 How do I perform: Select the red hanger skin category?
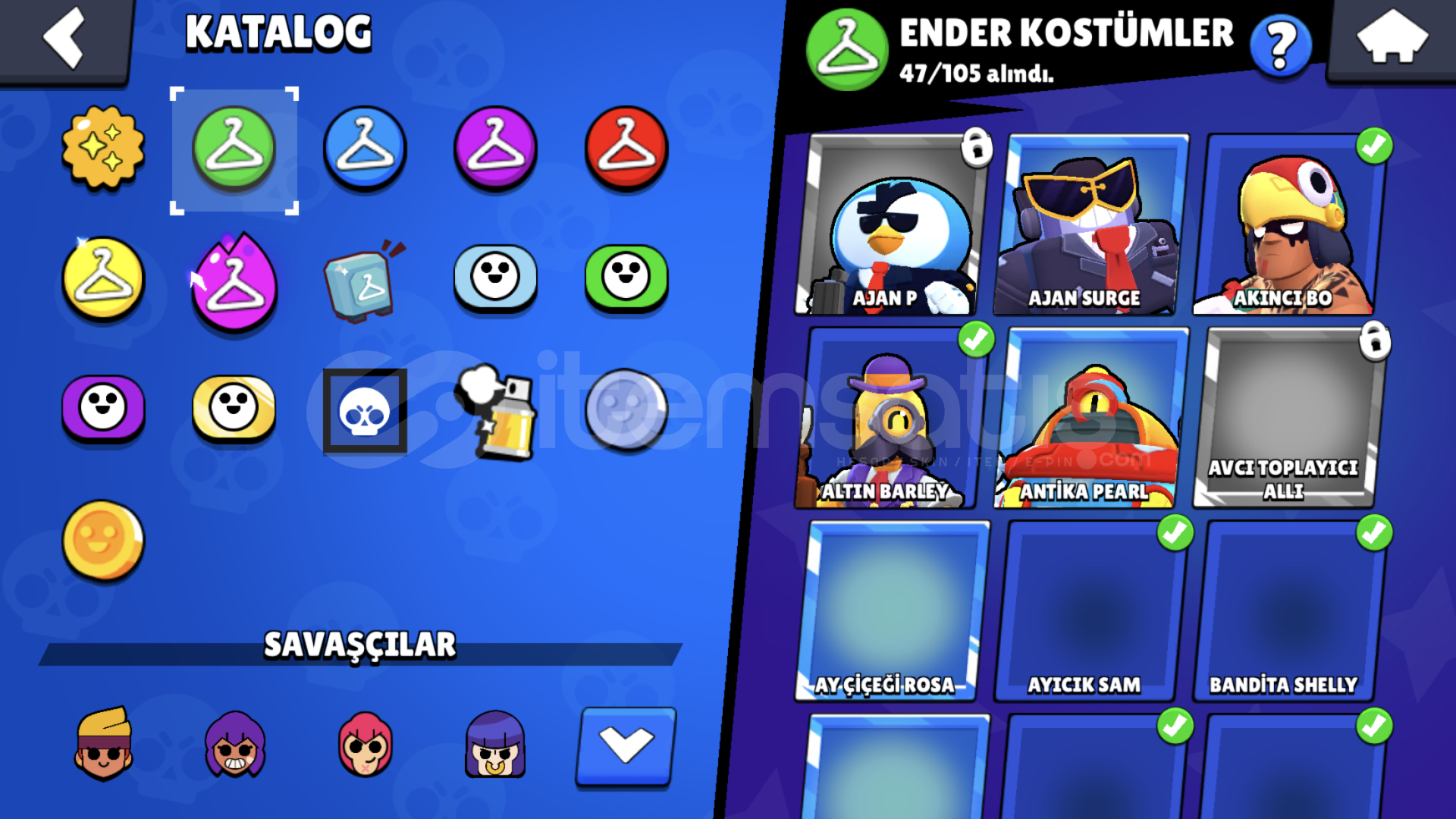coord(626,148)
